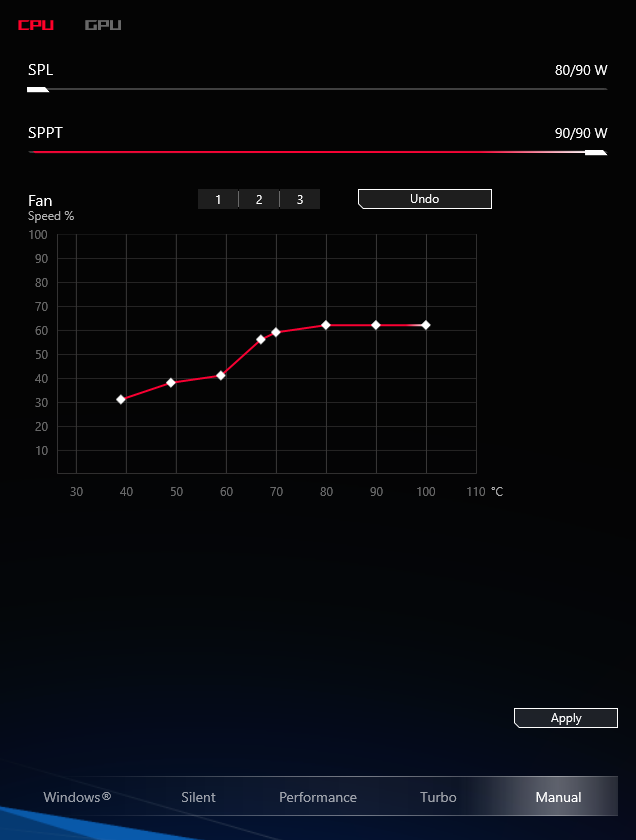Image resolution: width=636 pixels, height=840 pixels.
Task: Tap the fan curve point at 40°C
Action: pos(121,399)
